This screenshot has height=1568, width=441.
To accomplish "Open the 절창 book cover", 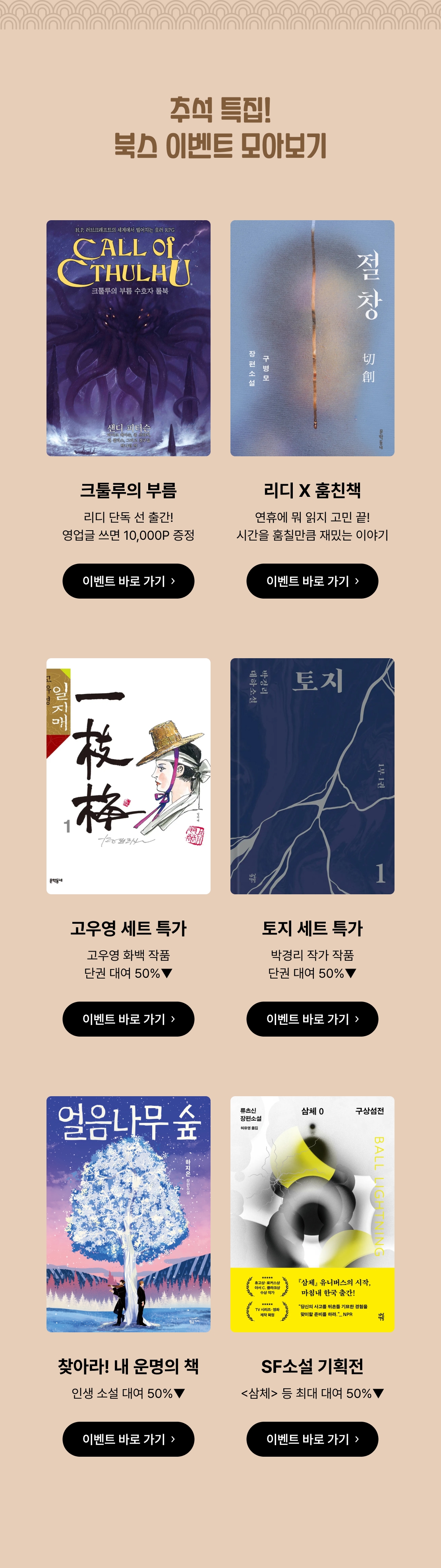I will [312, 338].
